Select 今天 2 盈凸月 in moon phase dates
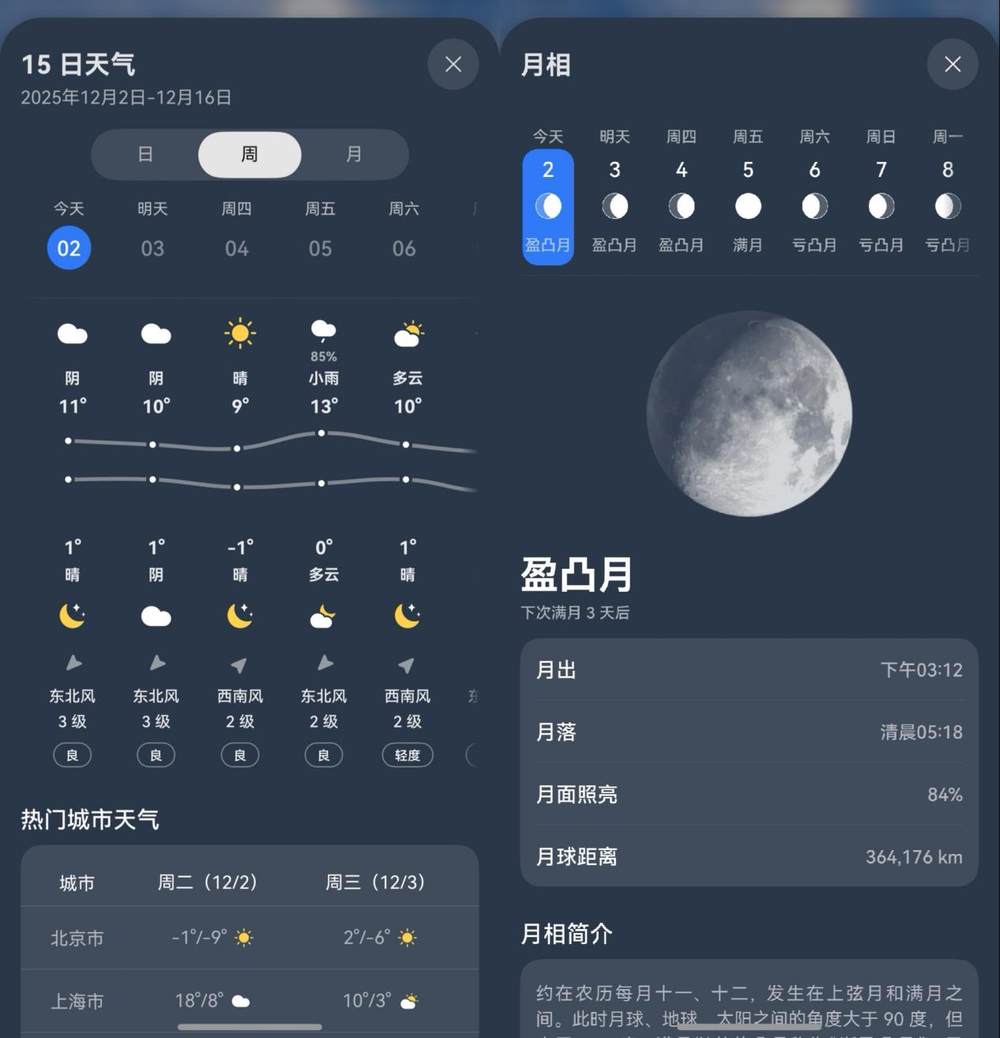Viewport: 1000px width, 1038px height. (x=548, y=205)
